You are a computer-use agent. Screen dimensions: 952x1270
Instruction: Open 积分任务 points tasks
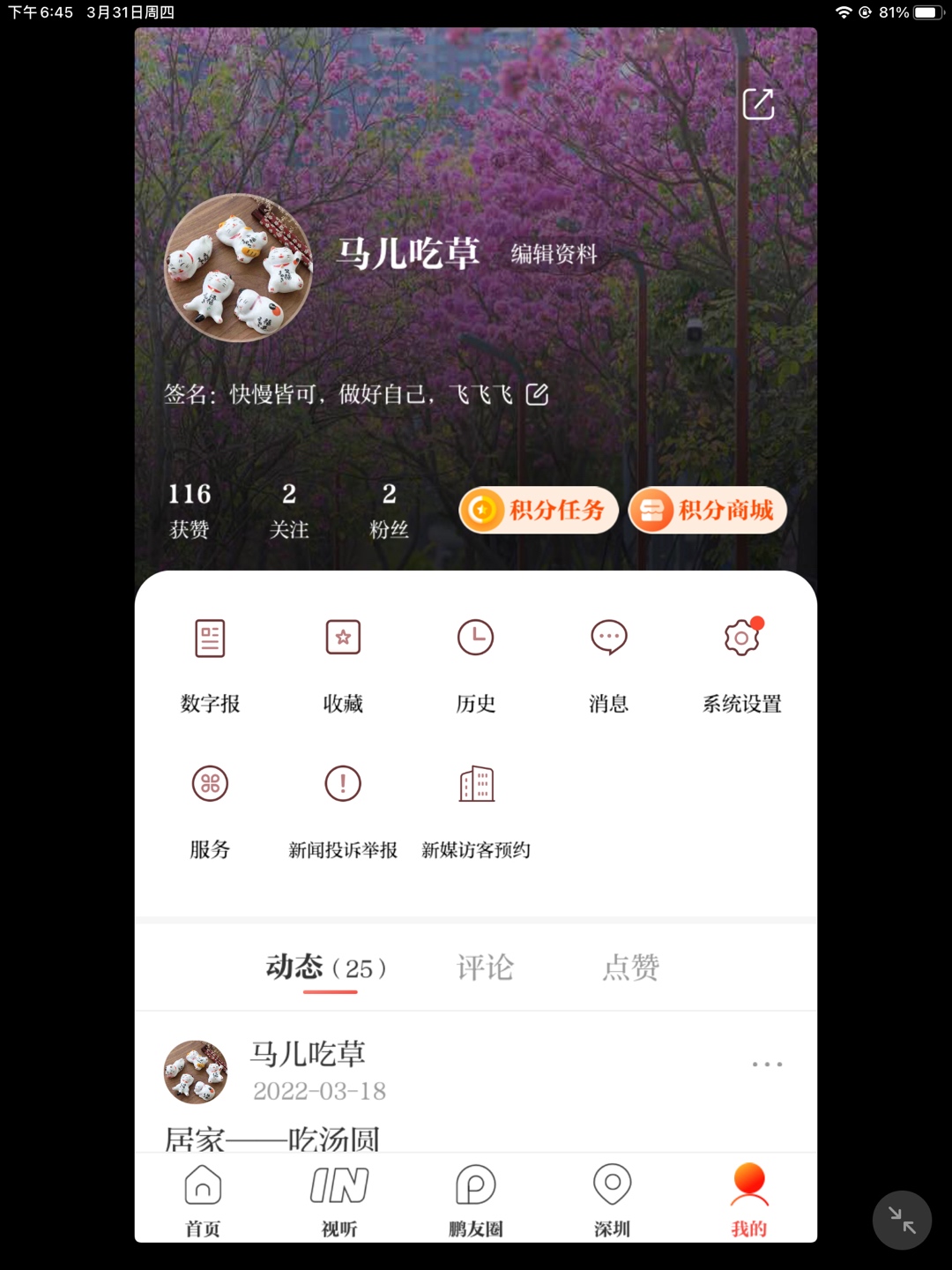point(538,510)
